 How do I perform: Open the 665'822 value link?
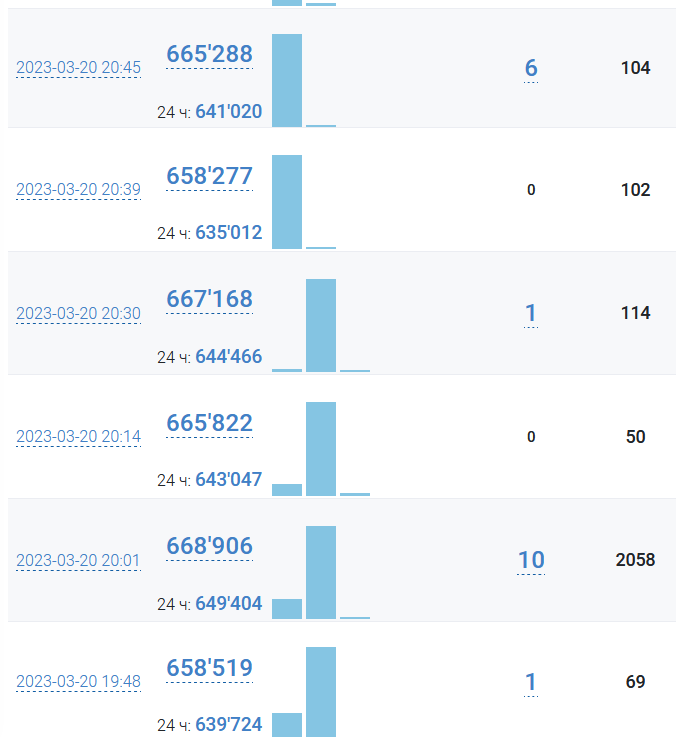[x=209, y=423]
